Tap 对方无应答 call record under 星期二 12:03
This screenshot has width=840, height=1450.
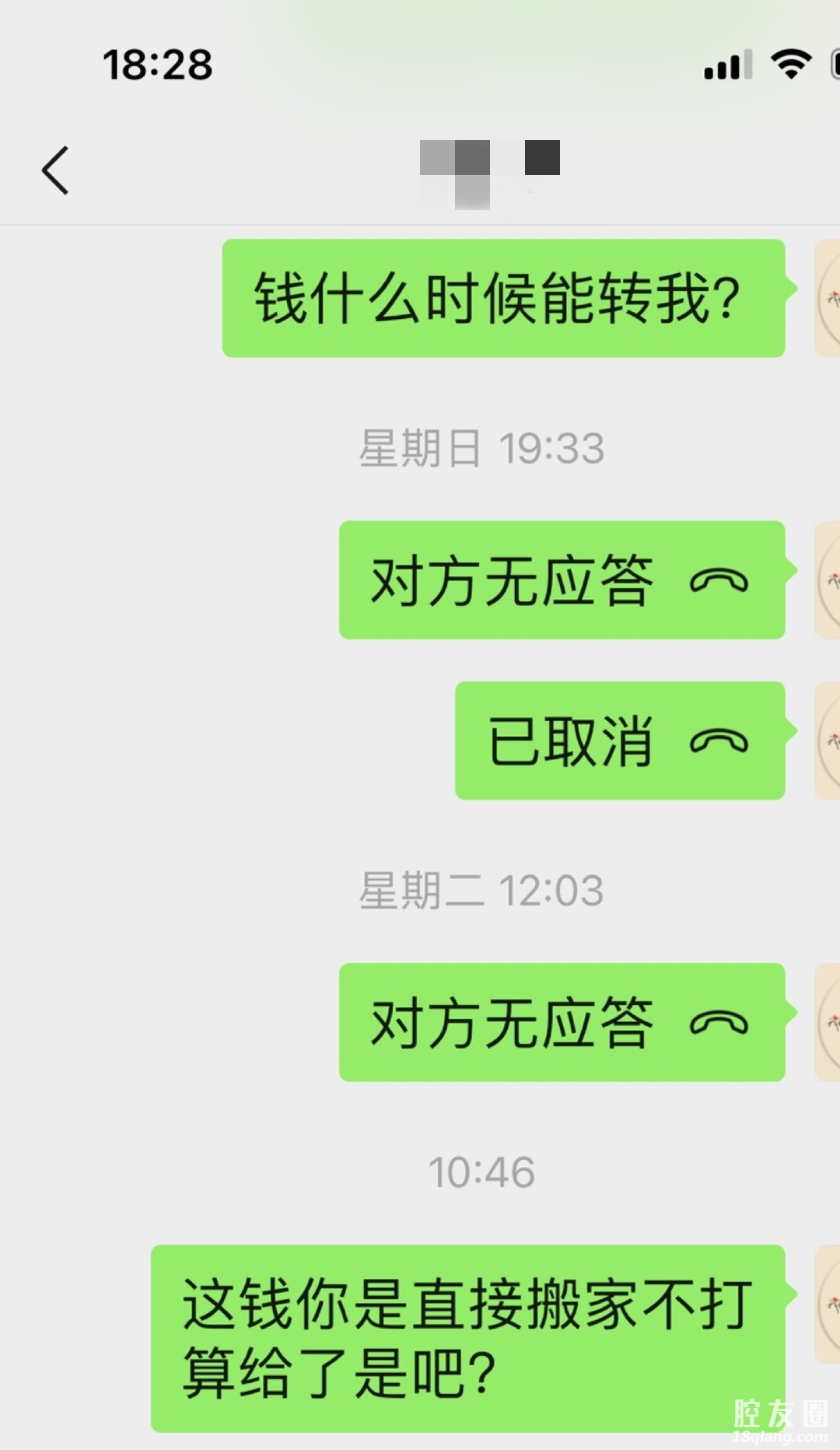tap(561, 1022)
